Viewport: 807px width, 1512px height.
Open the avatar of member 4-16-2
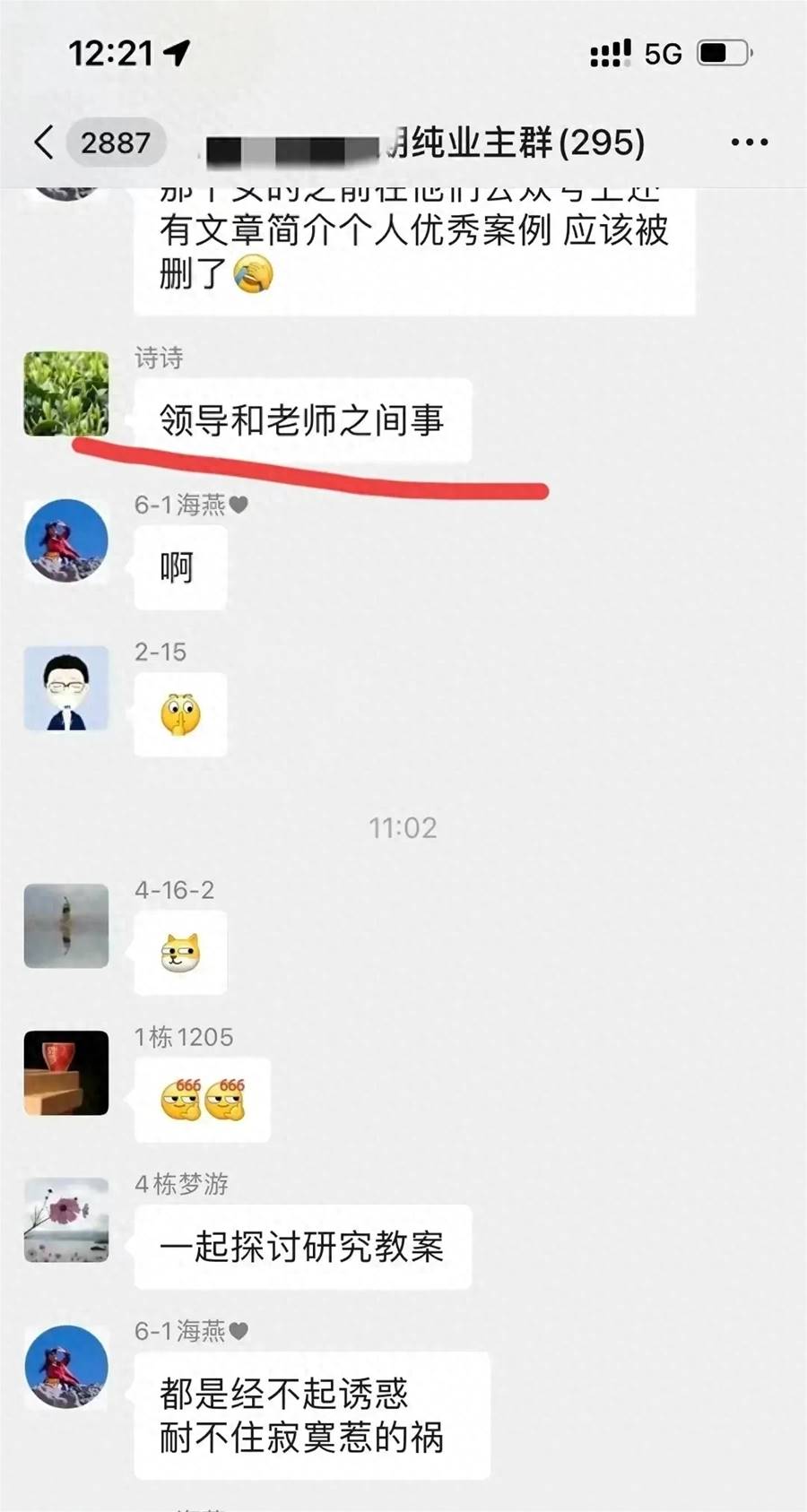(66, 926)
